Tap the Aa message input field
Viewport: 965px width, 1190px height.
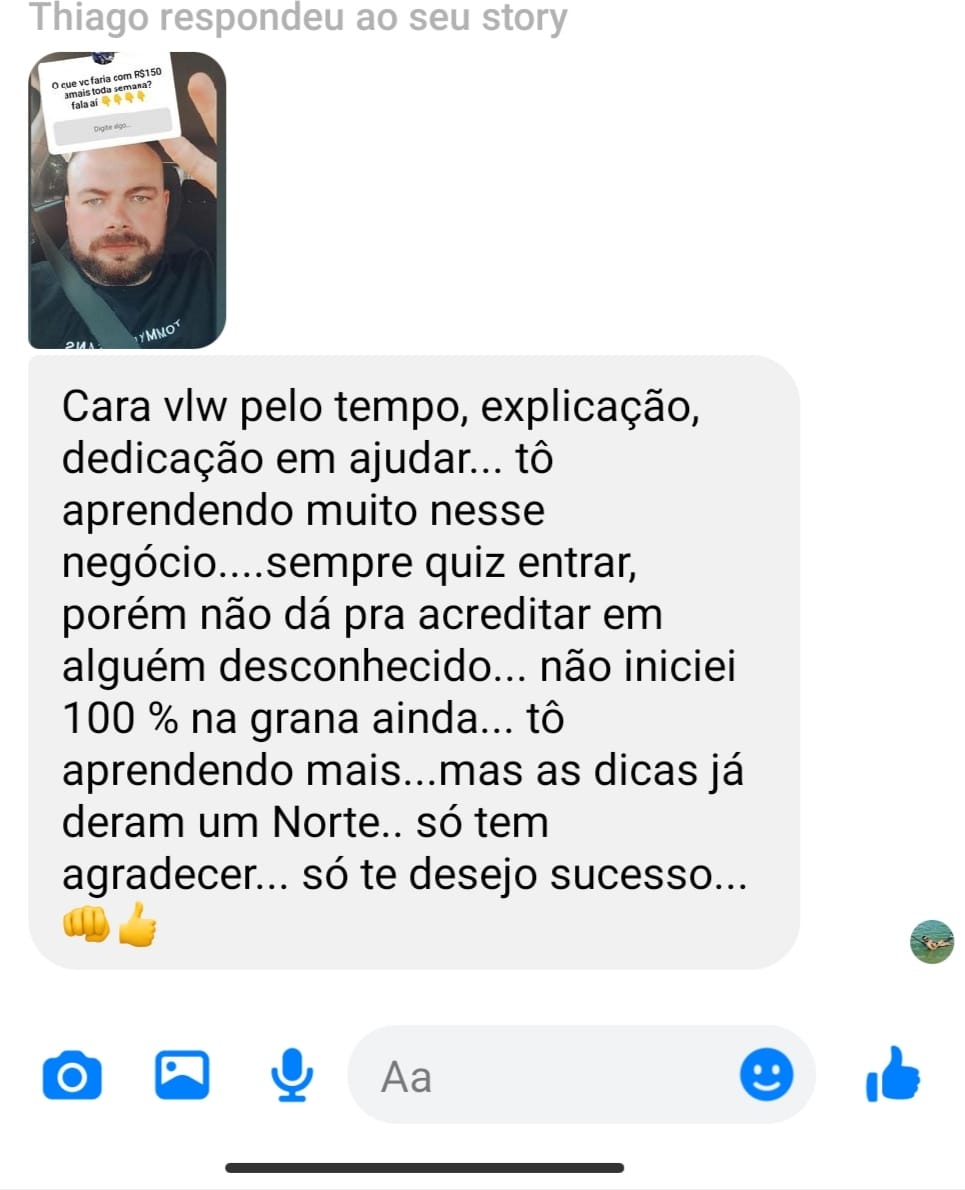click(x=540, y=1076)
